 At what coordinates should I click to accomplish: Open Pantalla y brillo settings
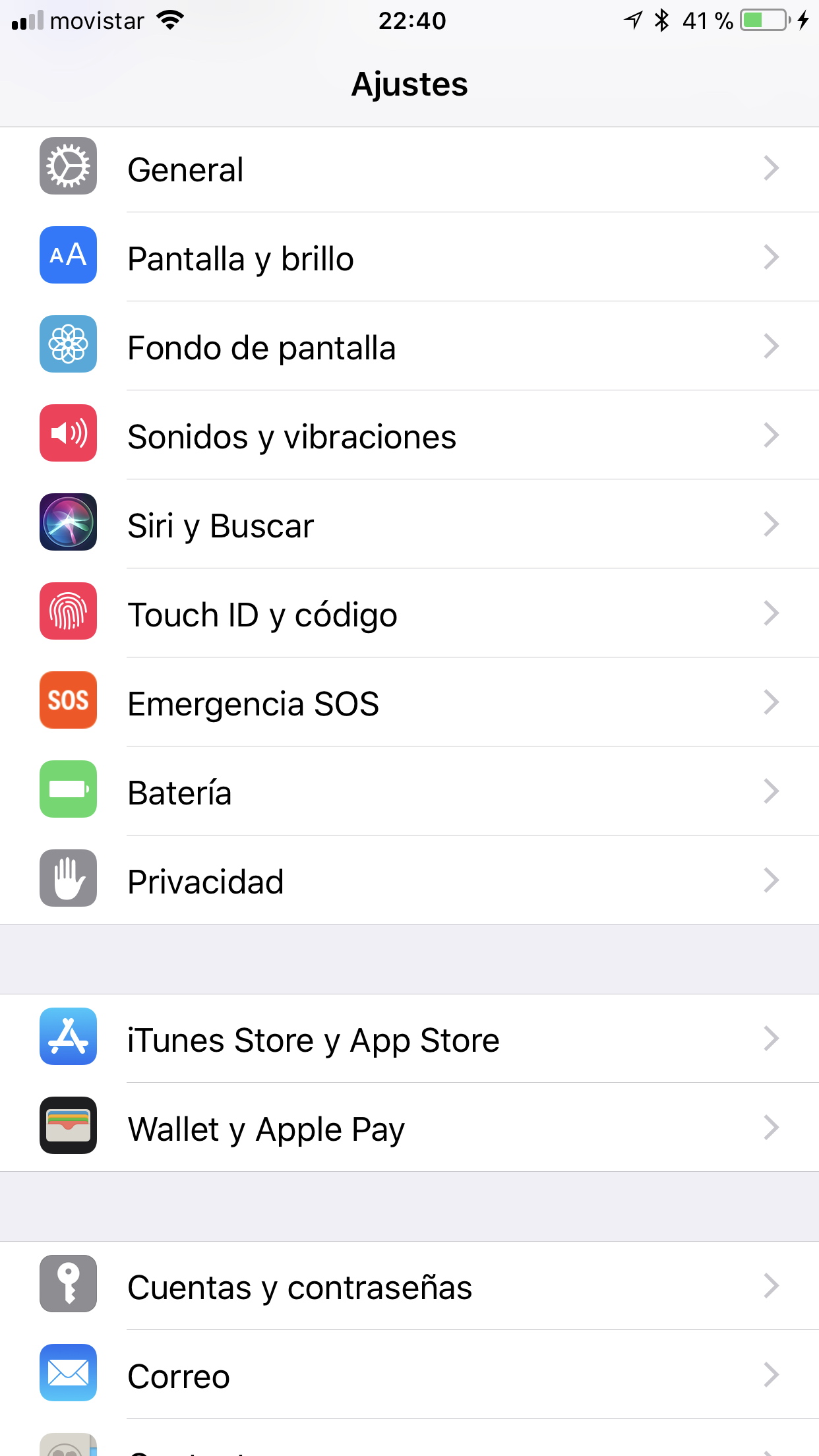tap(409, 257)
